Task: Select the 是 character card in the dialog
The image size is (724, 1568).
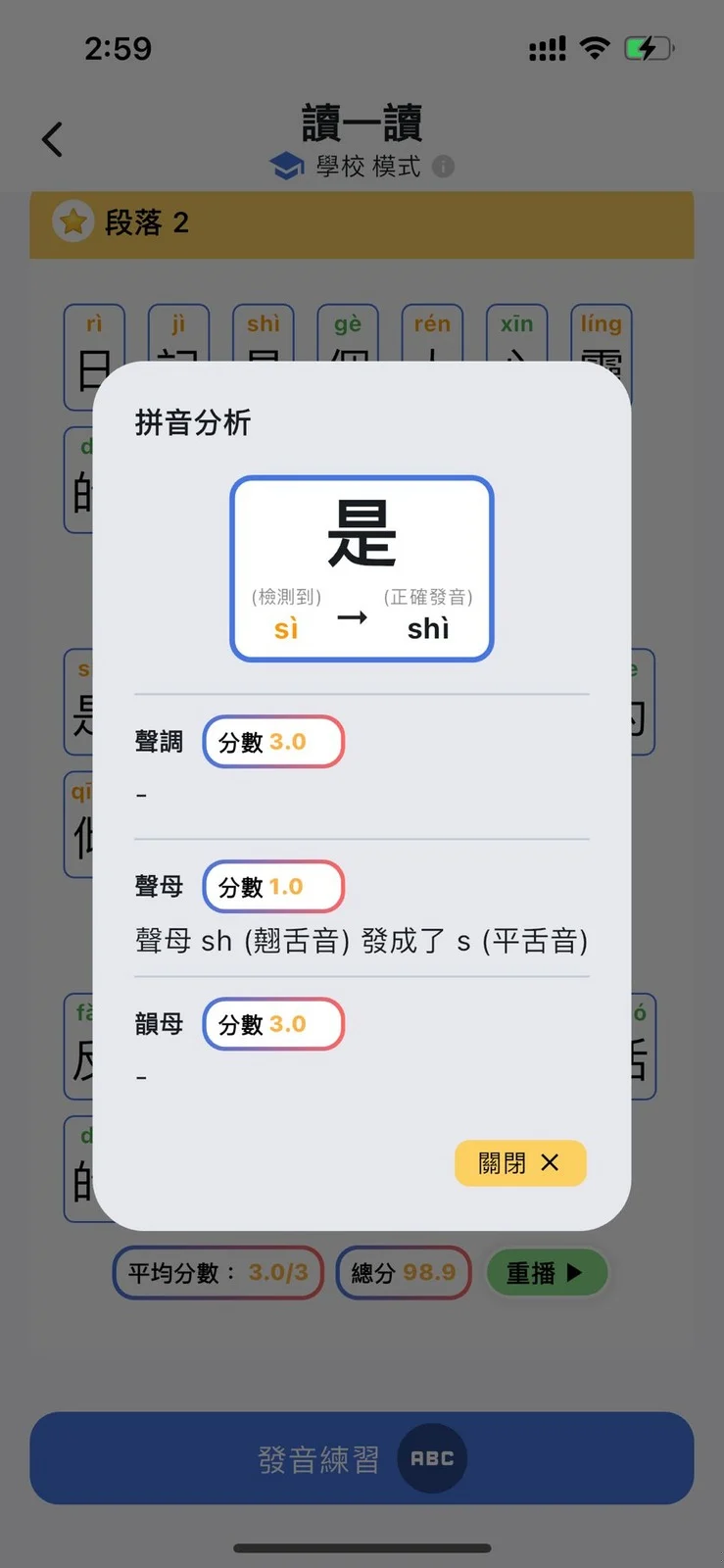Action: point(361,566)
